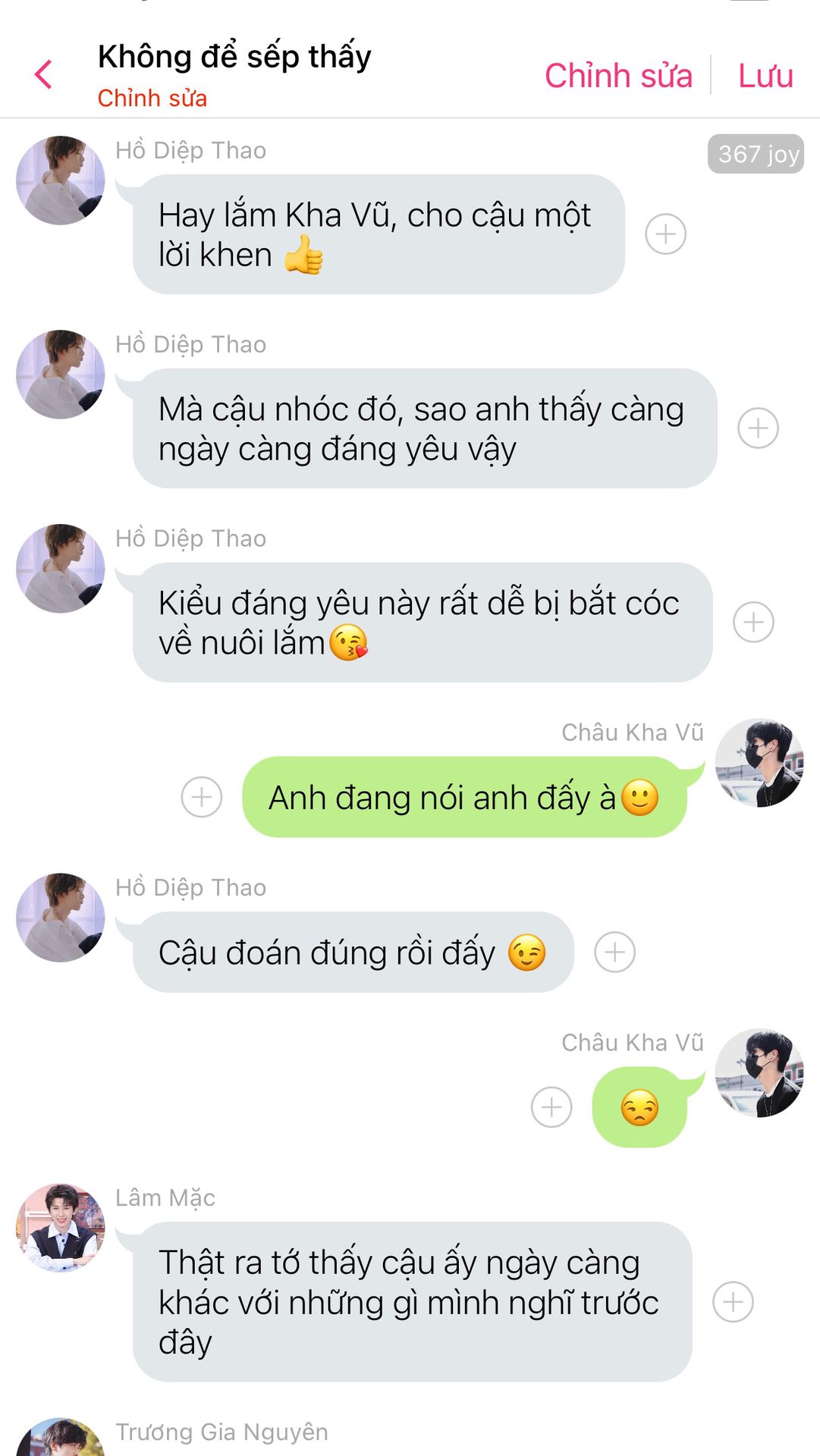
Task: Go back using the pink arrow
Action: coord(44,75)
